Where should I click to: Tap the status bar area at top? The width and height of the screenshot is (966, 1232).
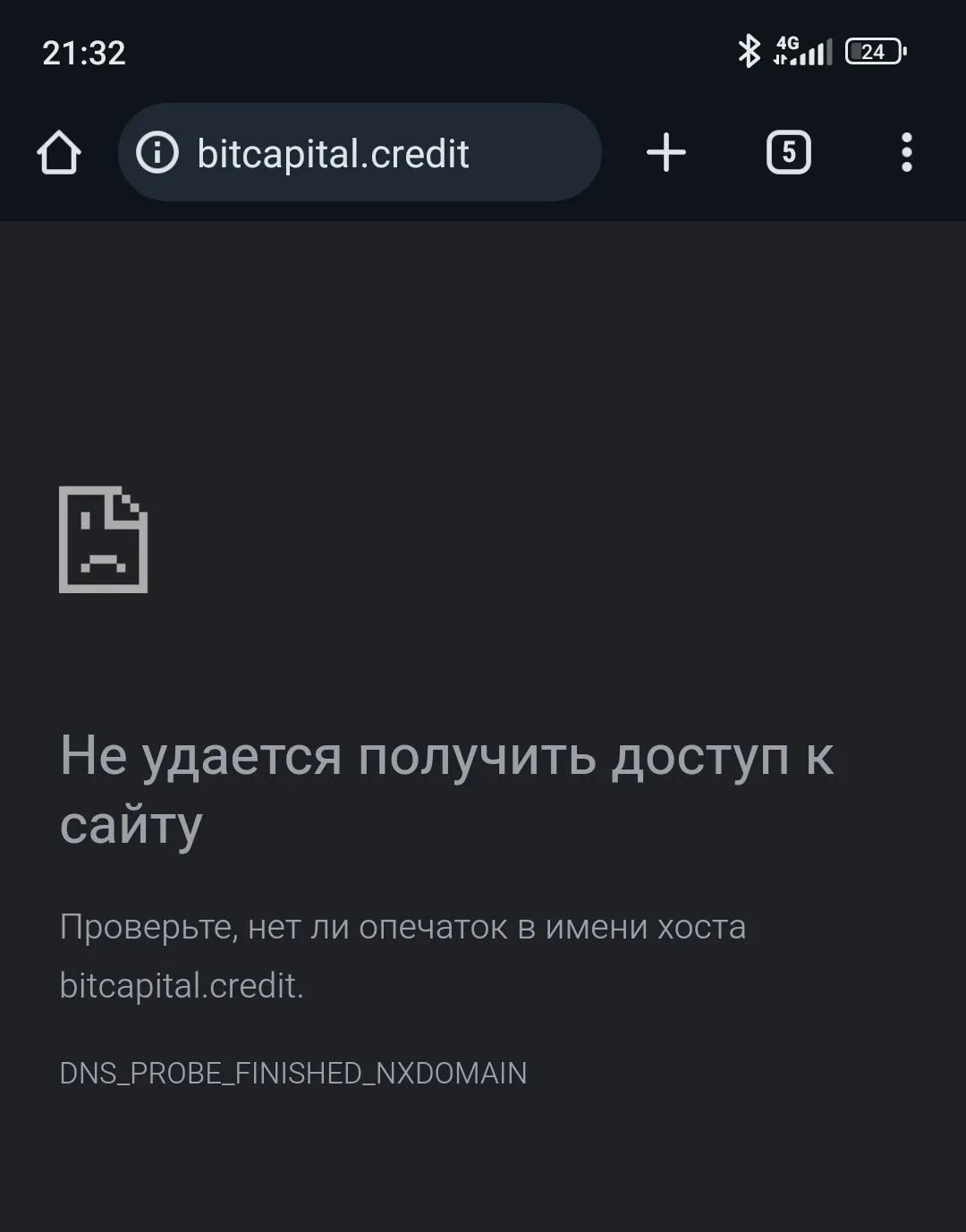pyautogui.click(x=483, y=52)
